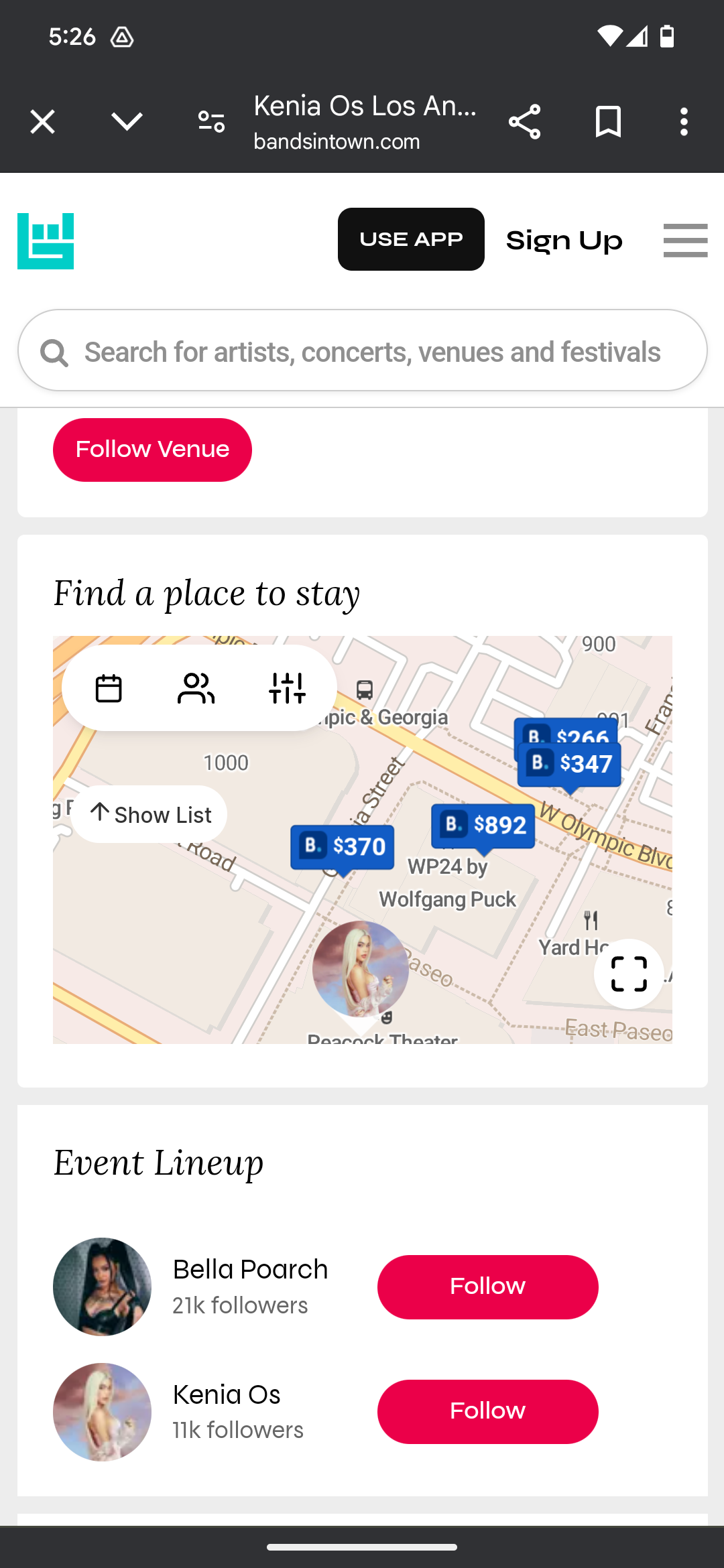Show the list of places to stay

point(149,815)
